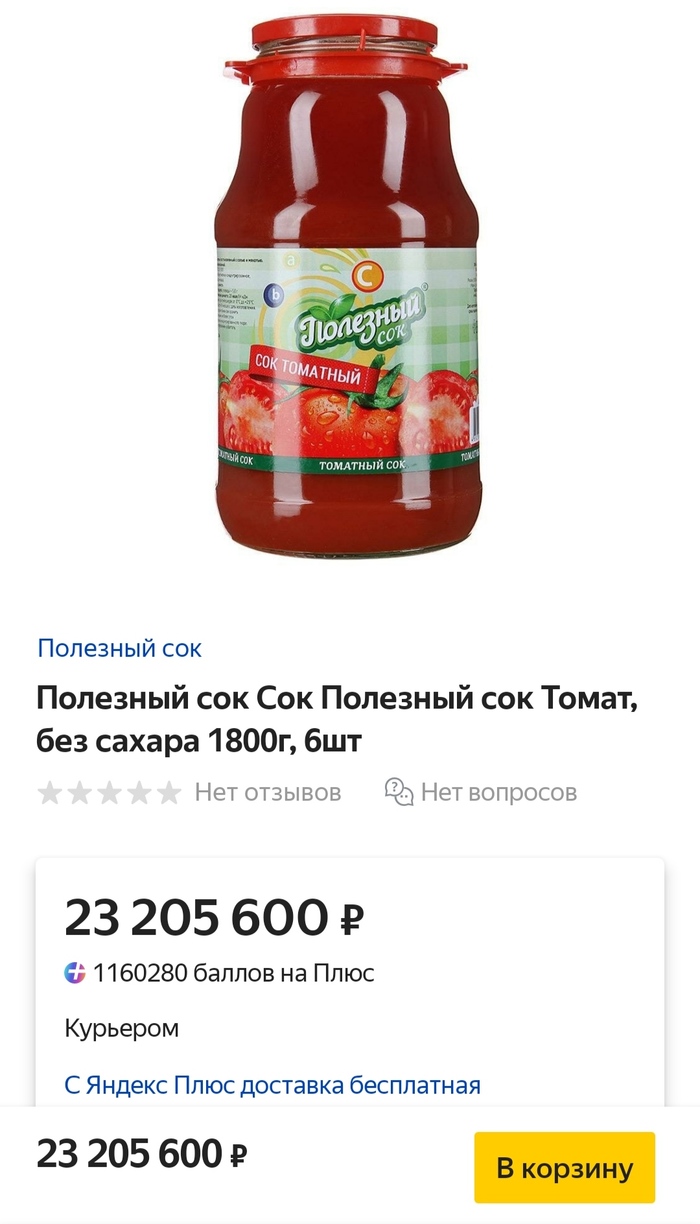Open the С Яндекс Плюс доставка бесплатная link
700x1224 pixels.
[272, 1085]
